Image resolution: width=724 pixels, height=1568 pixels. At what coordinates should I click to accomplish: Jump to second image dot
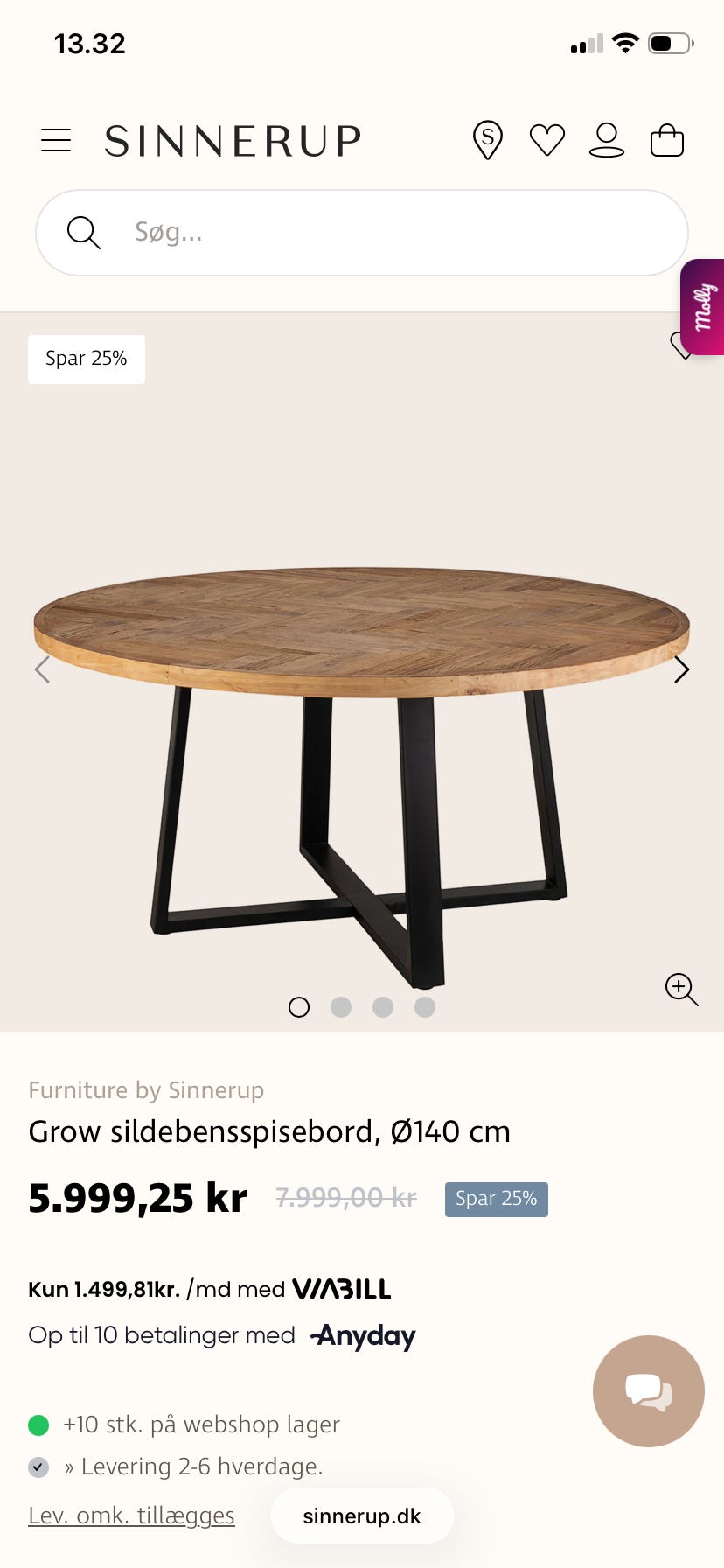coord(341,1007)
